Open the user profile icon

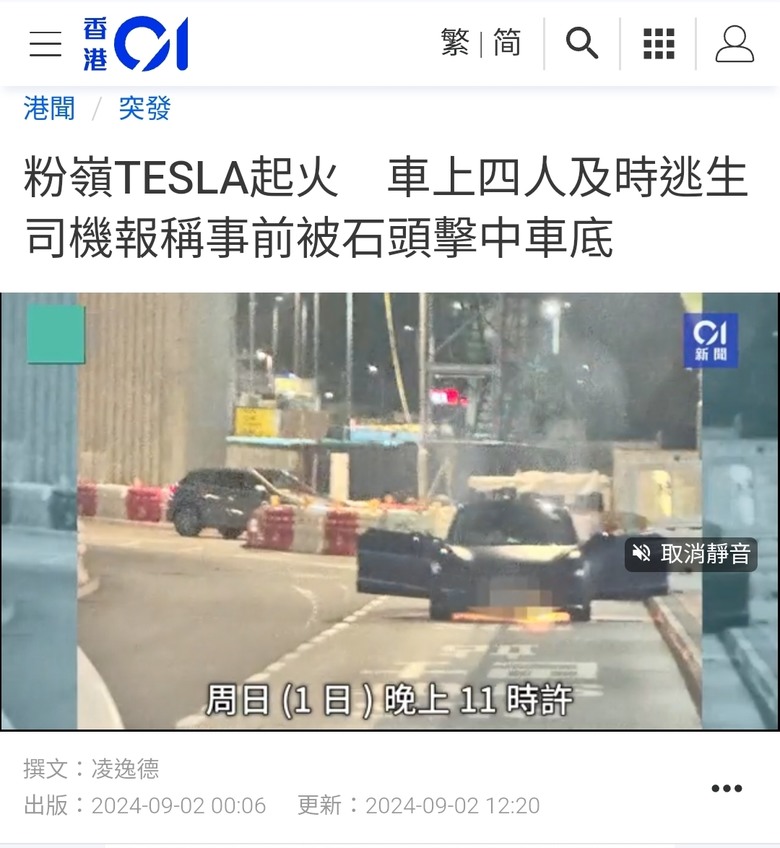click(735, 43)
